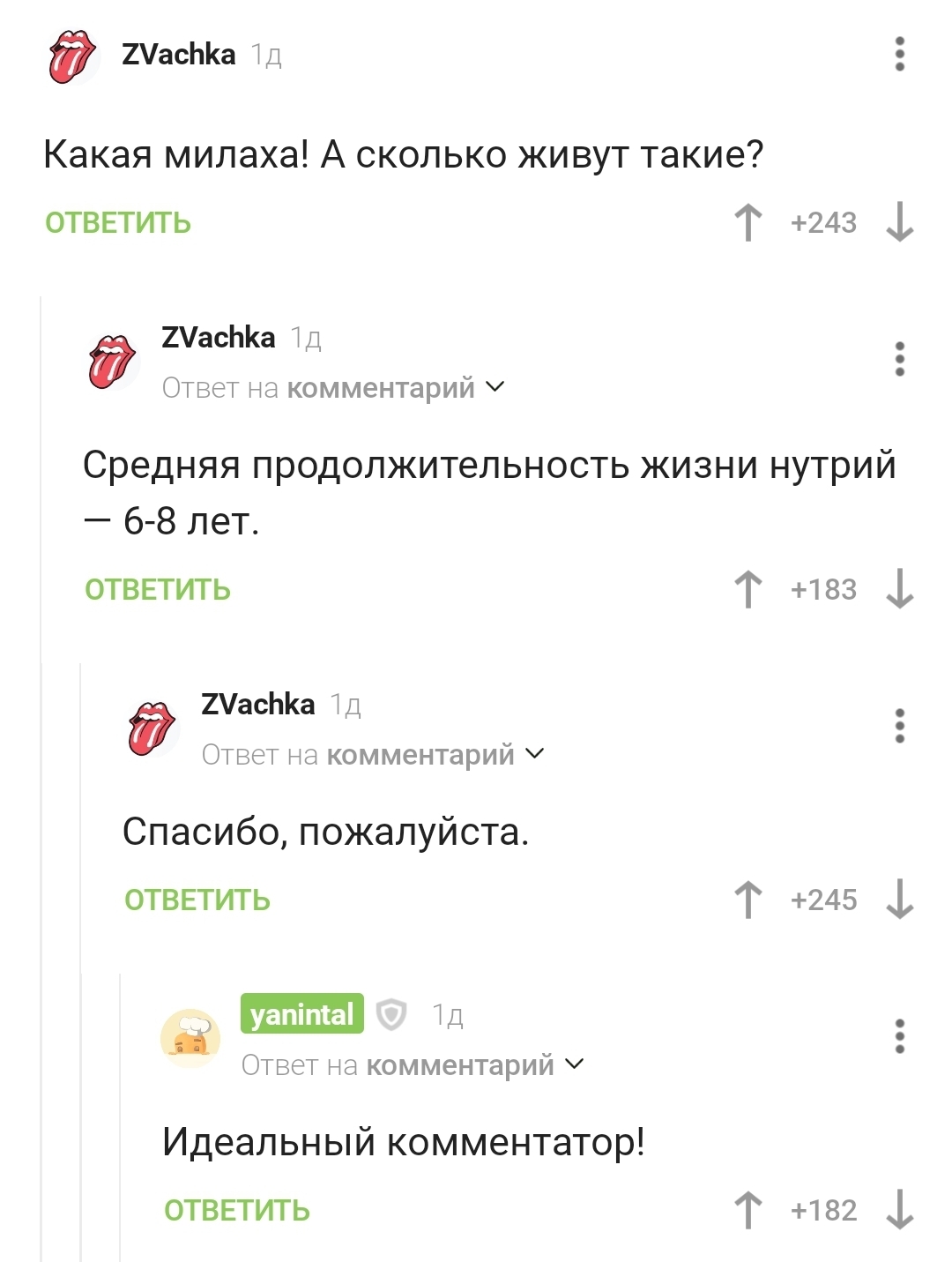Reply to 'Спасибо, пожалуйста' comment

(197, 900)
